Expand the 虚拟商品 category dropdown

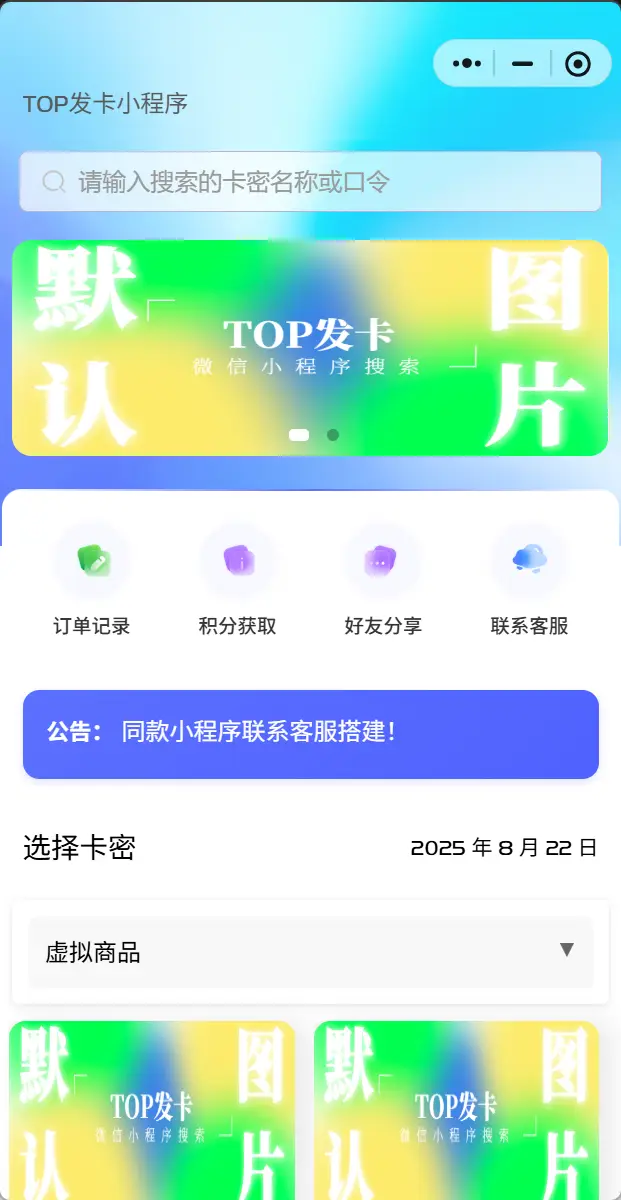311,952
